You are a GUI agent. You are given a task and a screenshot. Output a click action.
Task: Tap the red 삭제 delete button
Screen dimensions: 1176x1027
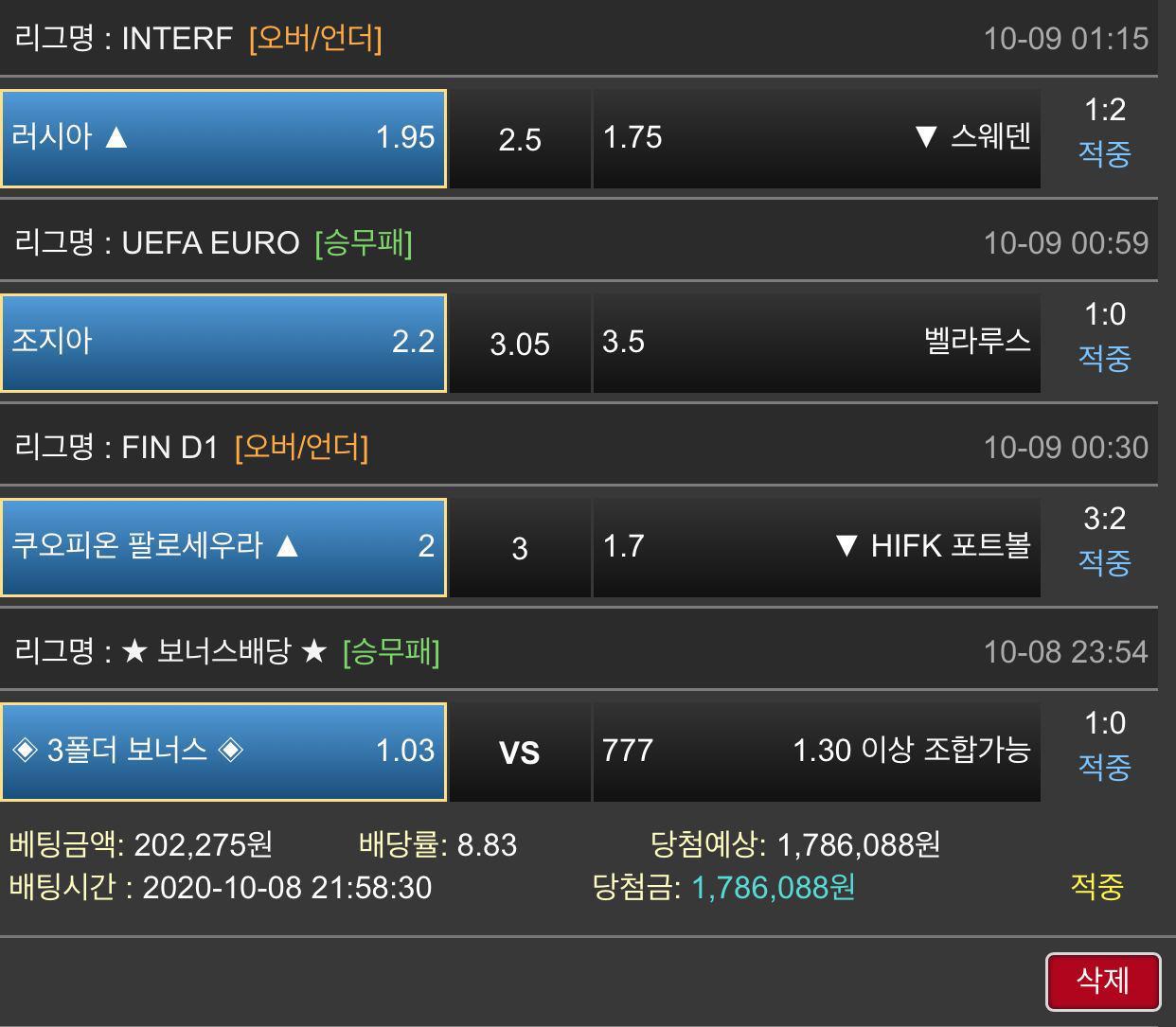(1103, 981)
